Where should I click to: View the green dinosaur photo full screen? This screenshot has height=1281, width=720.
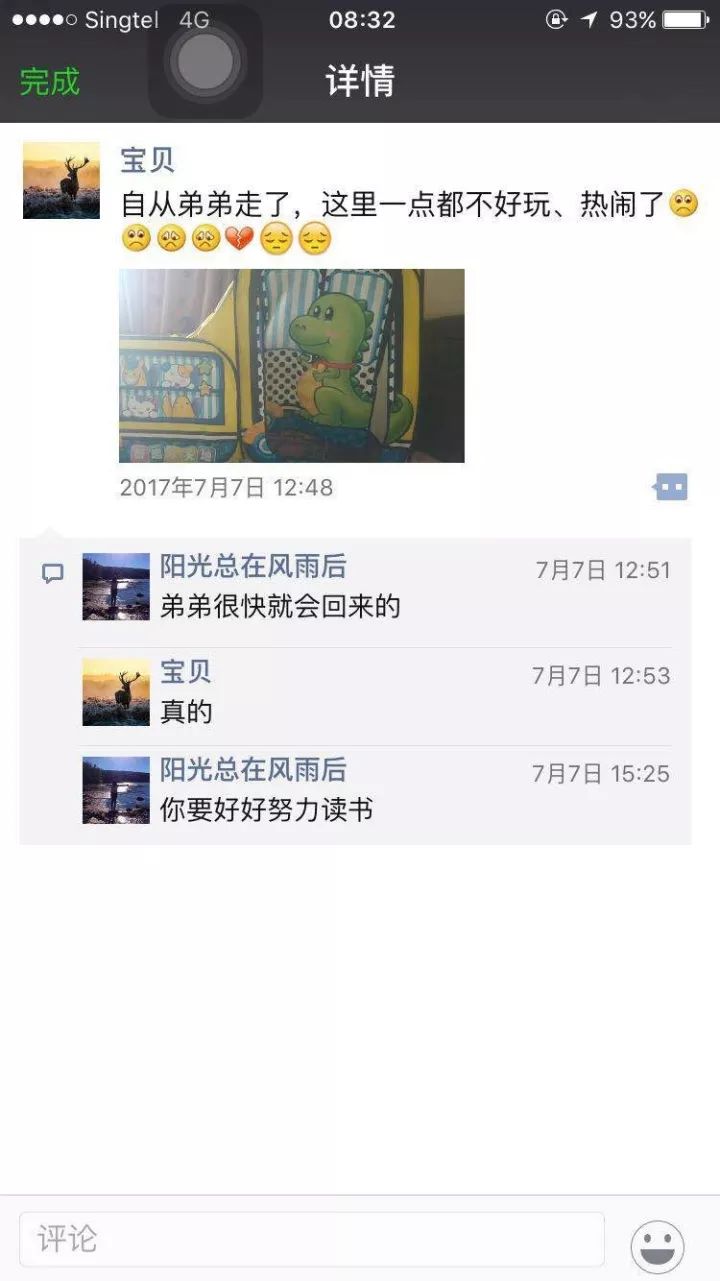(x=291, y=365)
